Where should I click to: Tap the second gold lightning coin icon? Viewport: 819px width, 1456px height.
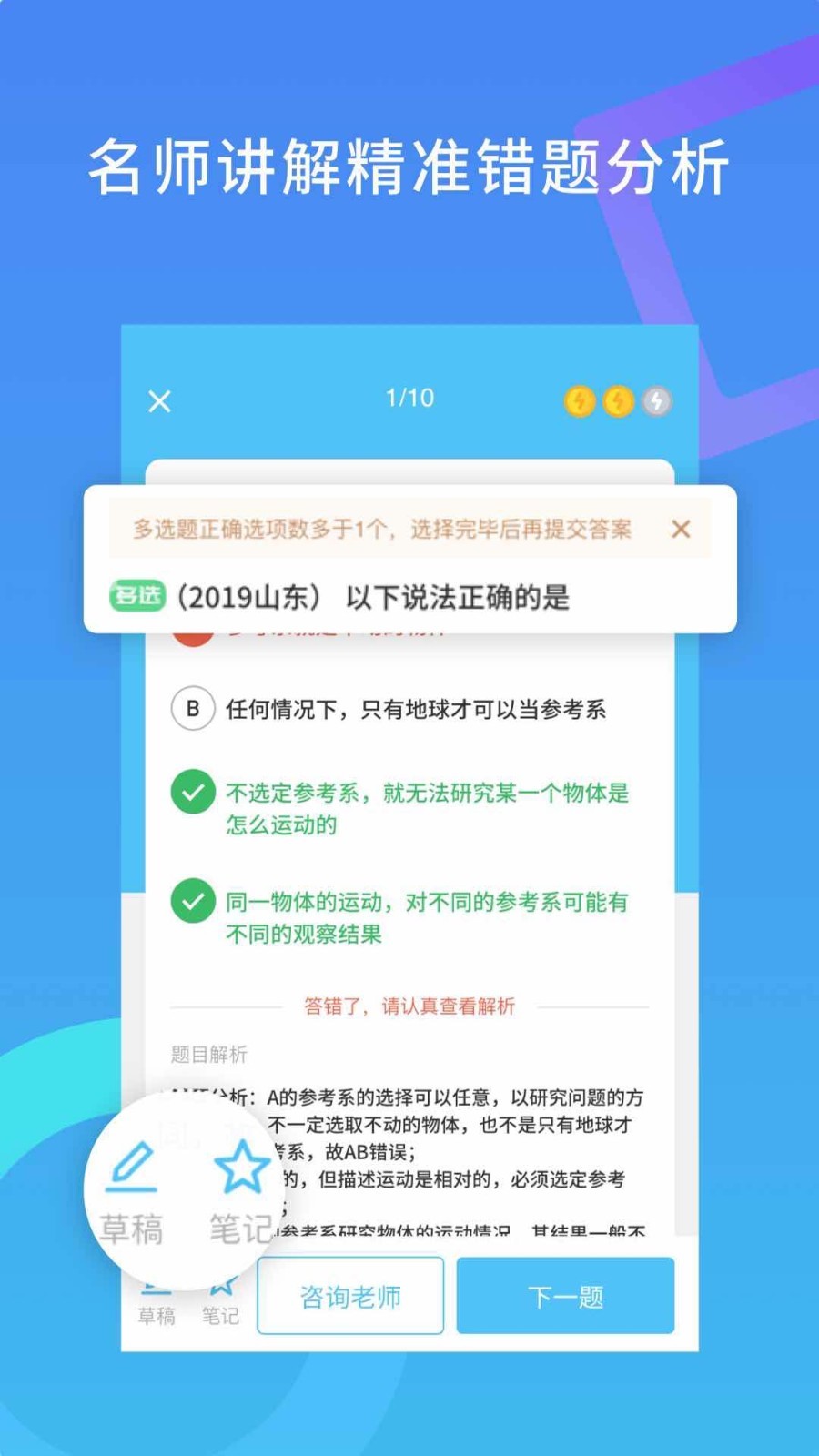click(618, 400)
